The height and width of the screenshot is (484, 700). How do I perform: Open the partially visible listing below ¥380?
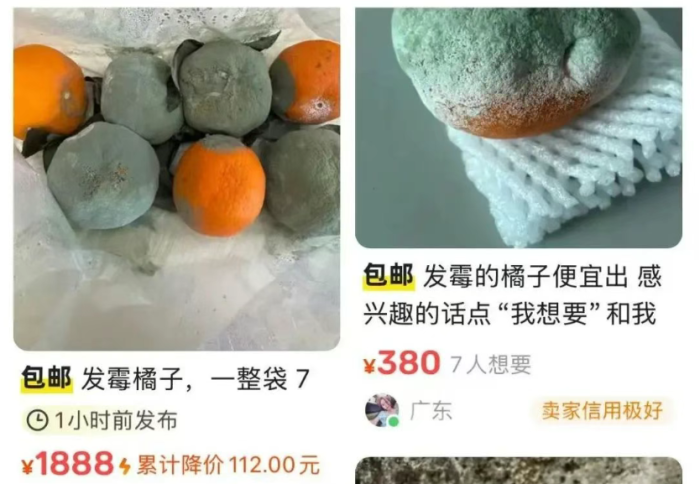click(518, 470)
